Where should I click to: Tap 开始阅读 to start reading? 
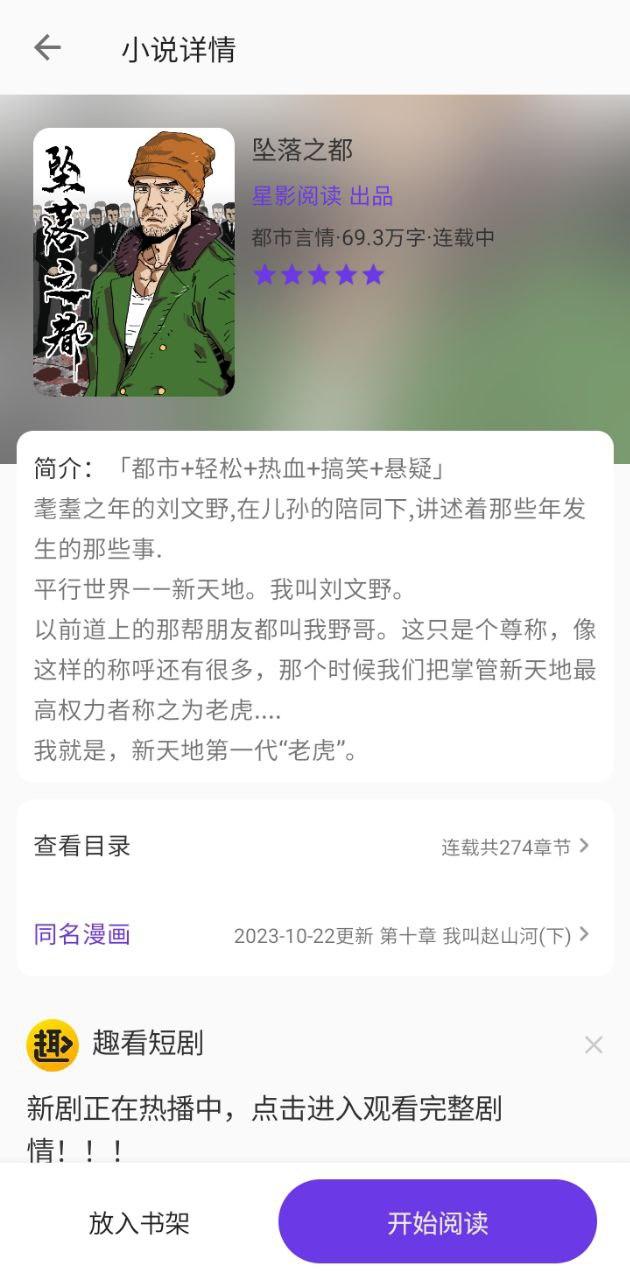click(x=437, y=1222)
